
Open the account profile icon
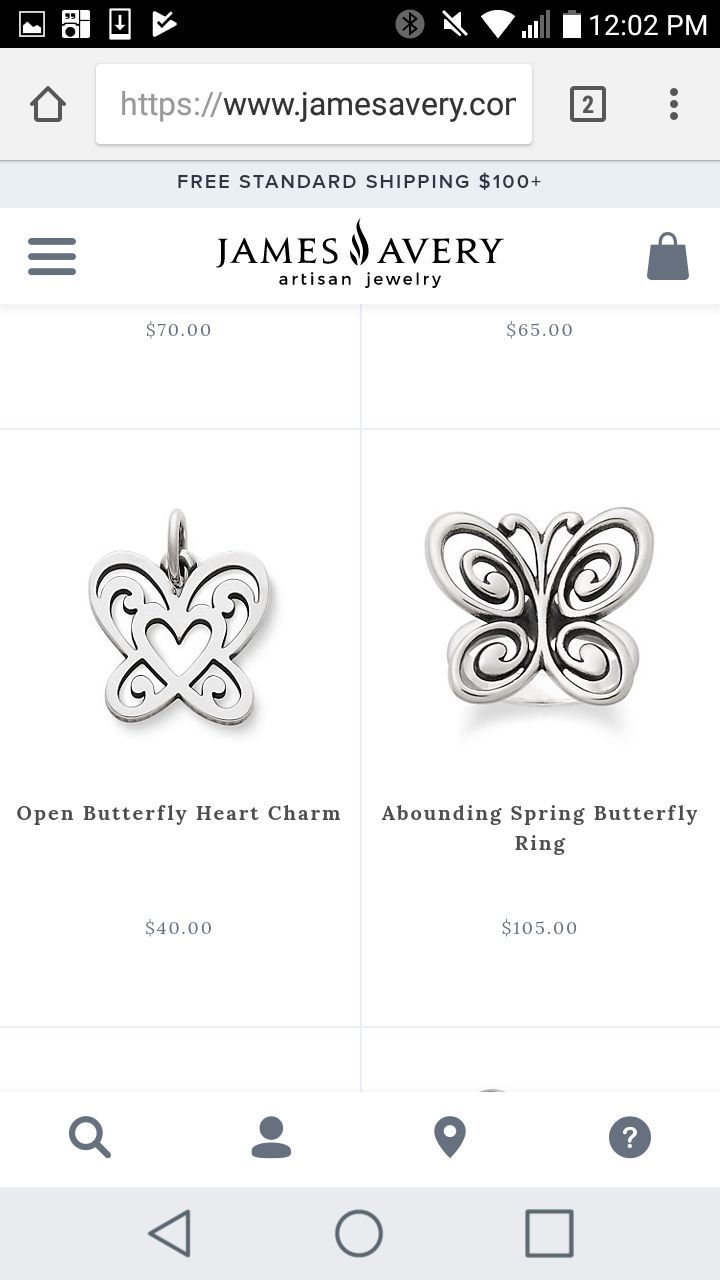(271, 1138)
